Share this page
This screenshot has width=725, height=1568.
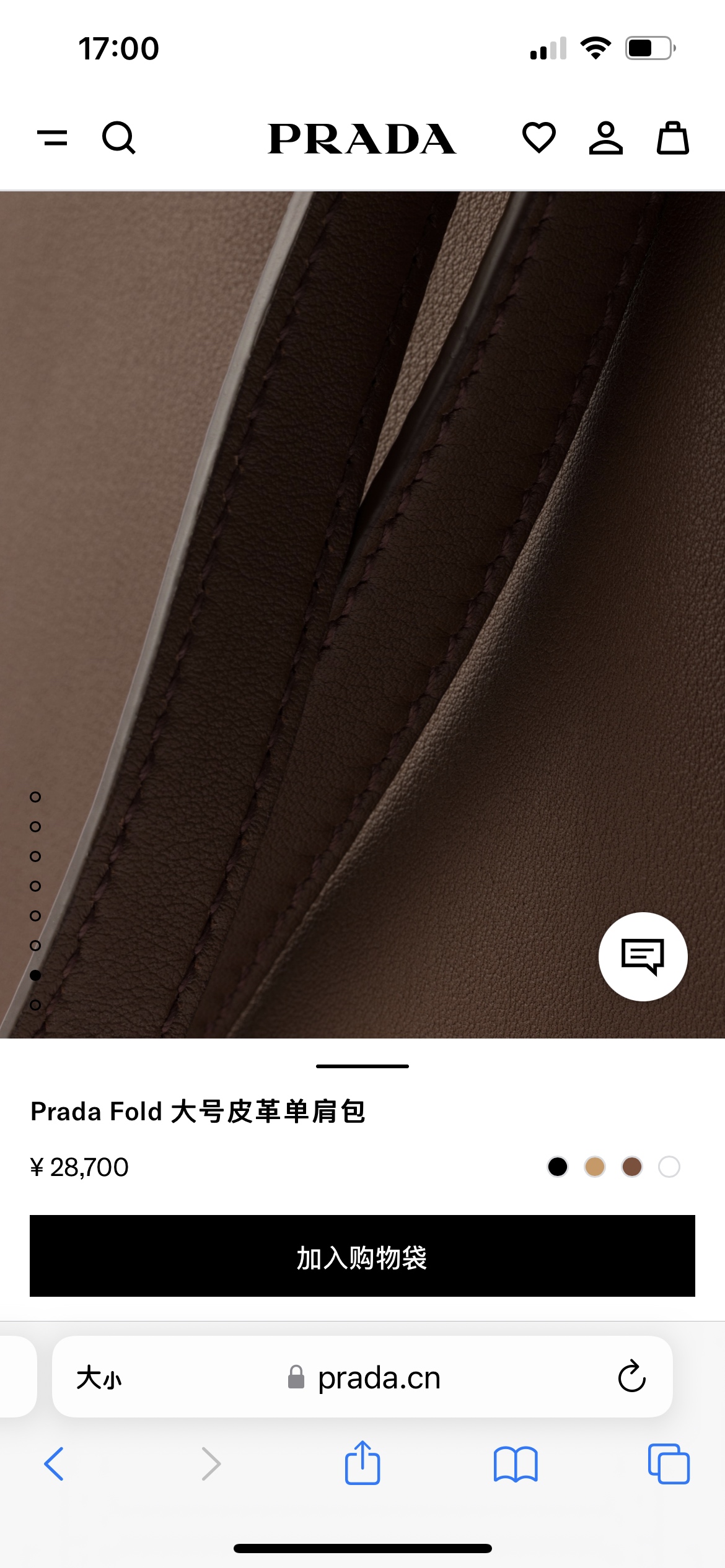tap(362, 1462)
